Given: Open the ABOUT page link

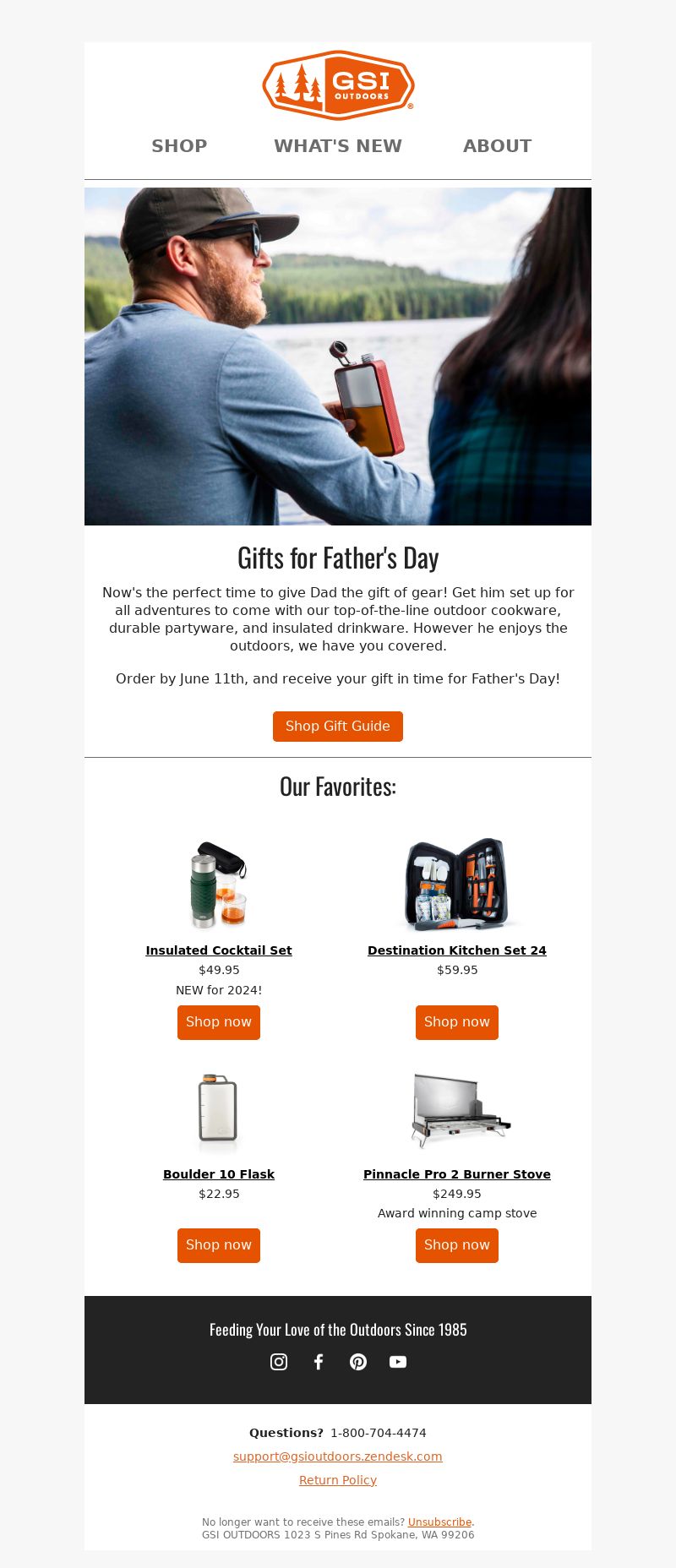Looking at the screenshot, I should click(x=497, y=146).
